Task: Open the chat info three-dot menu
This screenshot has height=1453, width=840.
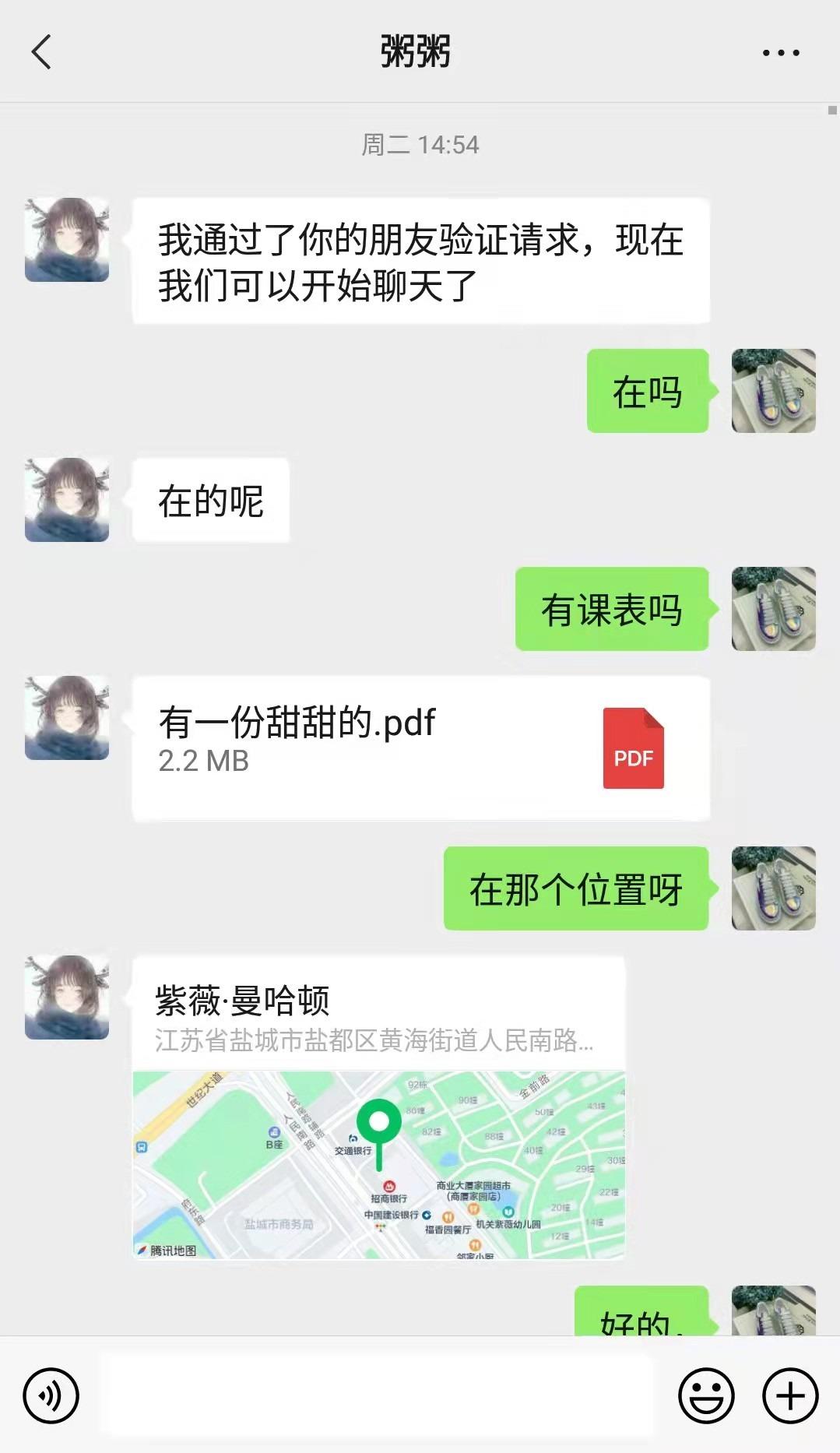Action: tap(780, 53)
